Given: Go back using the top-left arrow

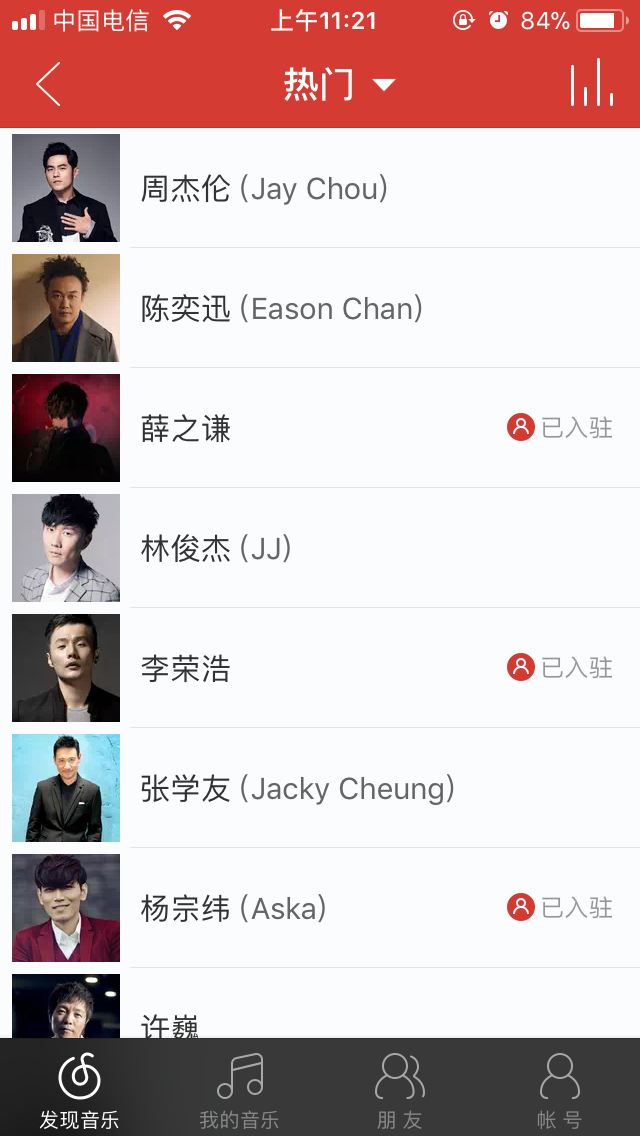Looking at the screenshot, I should [48, 84].
